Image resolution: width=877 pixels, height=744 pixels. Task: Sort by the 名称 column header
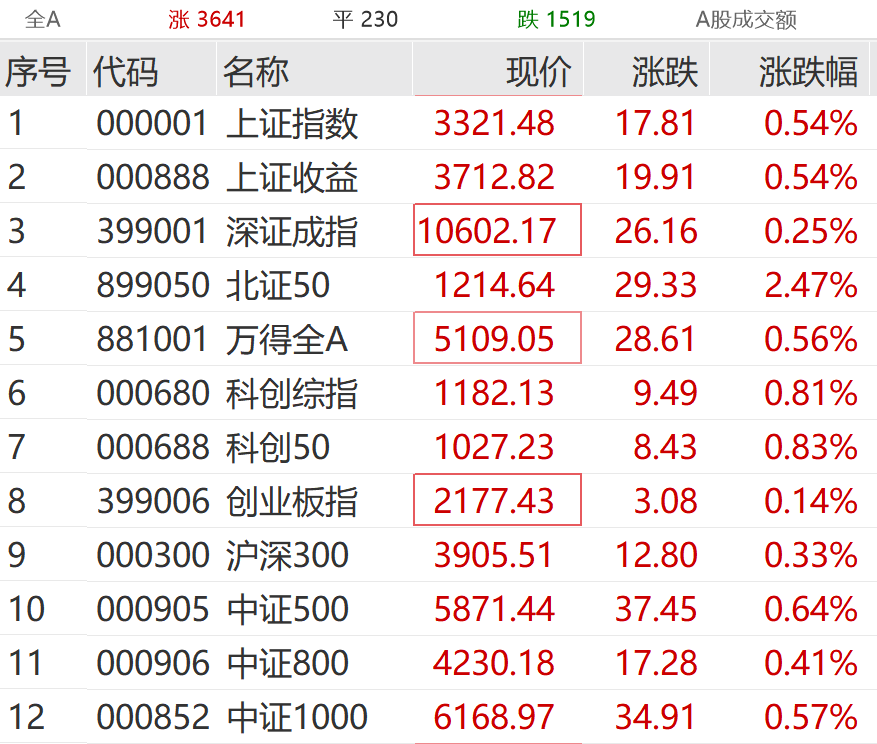coord(256,71)
